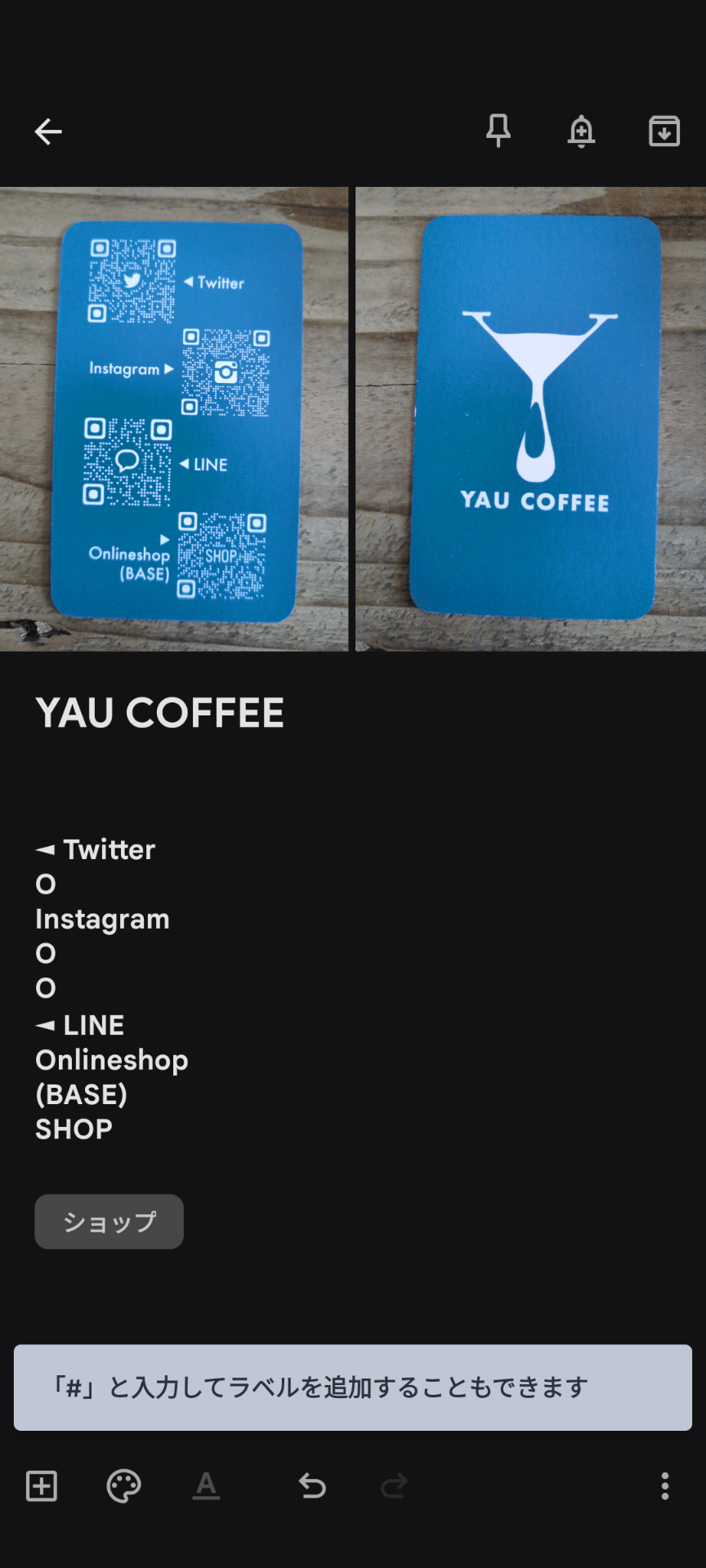
Task: Open the more options menu
Action: (665, 1486)
